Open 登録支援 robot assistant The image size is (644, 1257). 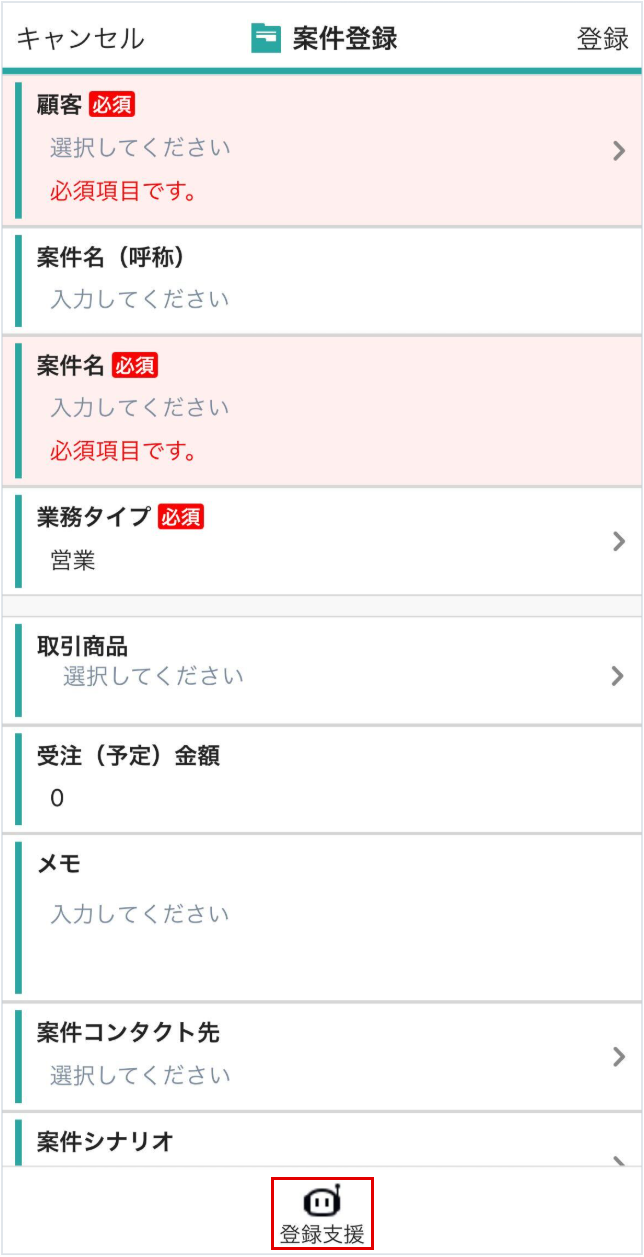[x=322, y=1213]
